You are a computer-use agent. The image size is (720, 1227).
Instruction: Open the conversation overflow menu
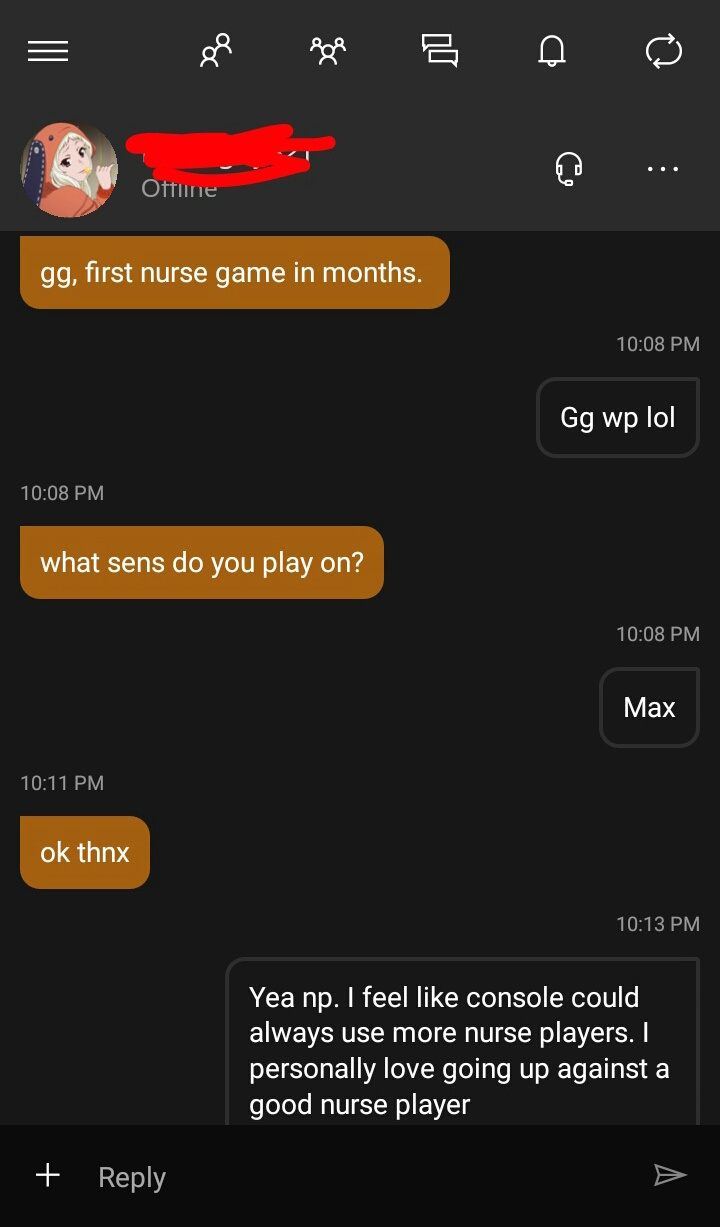(663, 169)
